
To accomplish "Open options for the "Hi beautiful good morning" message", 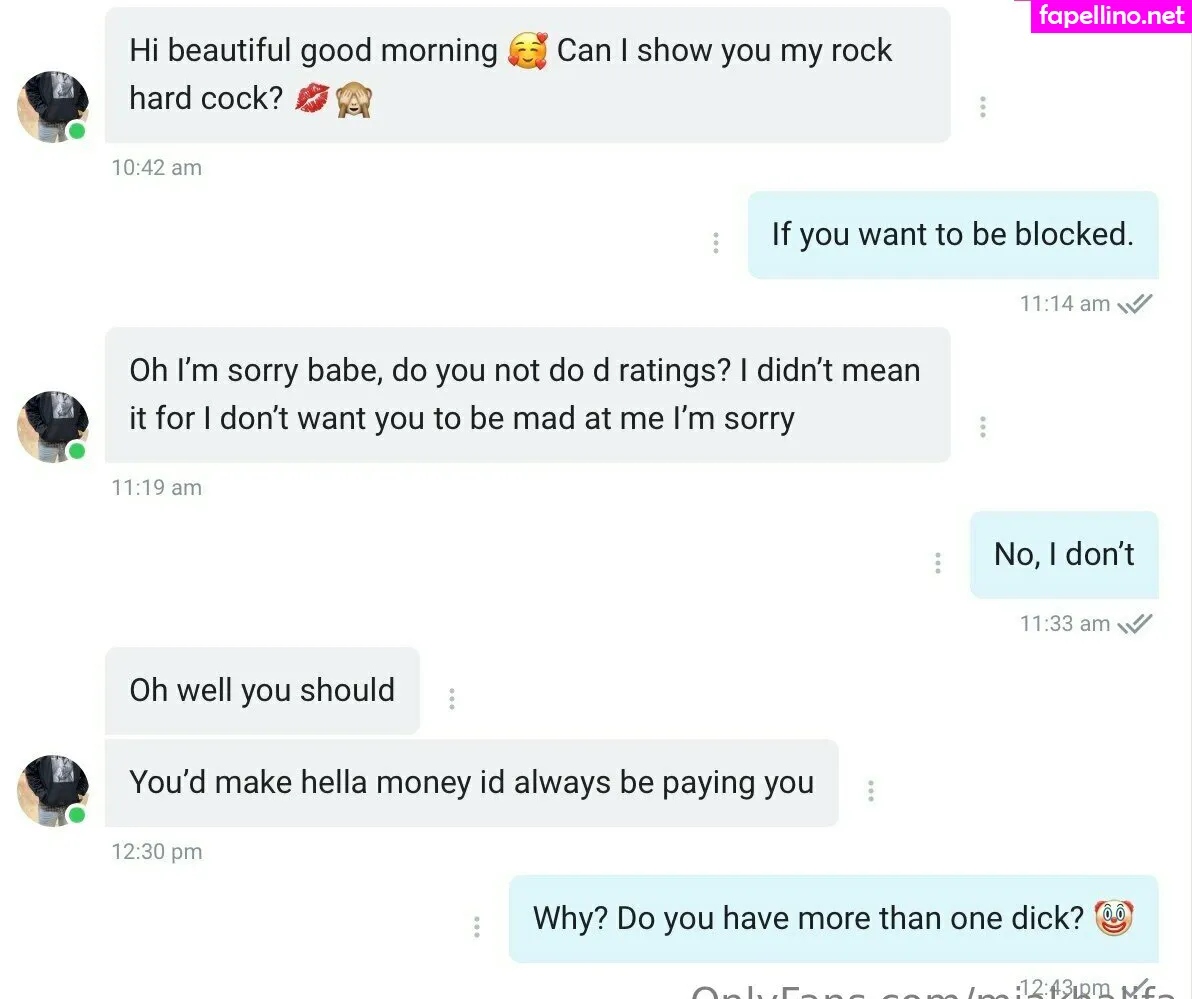I will click(983, 107).
